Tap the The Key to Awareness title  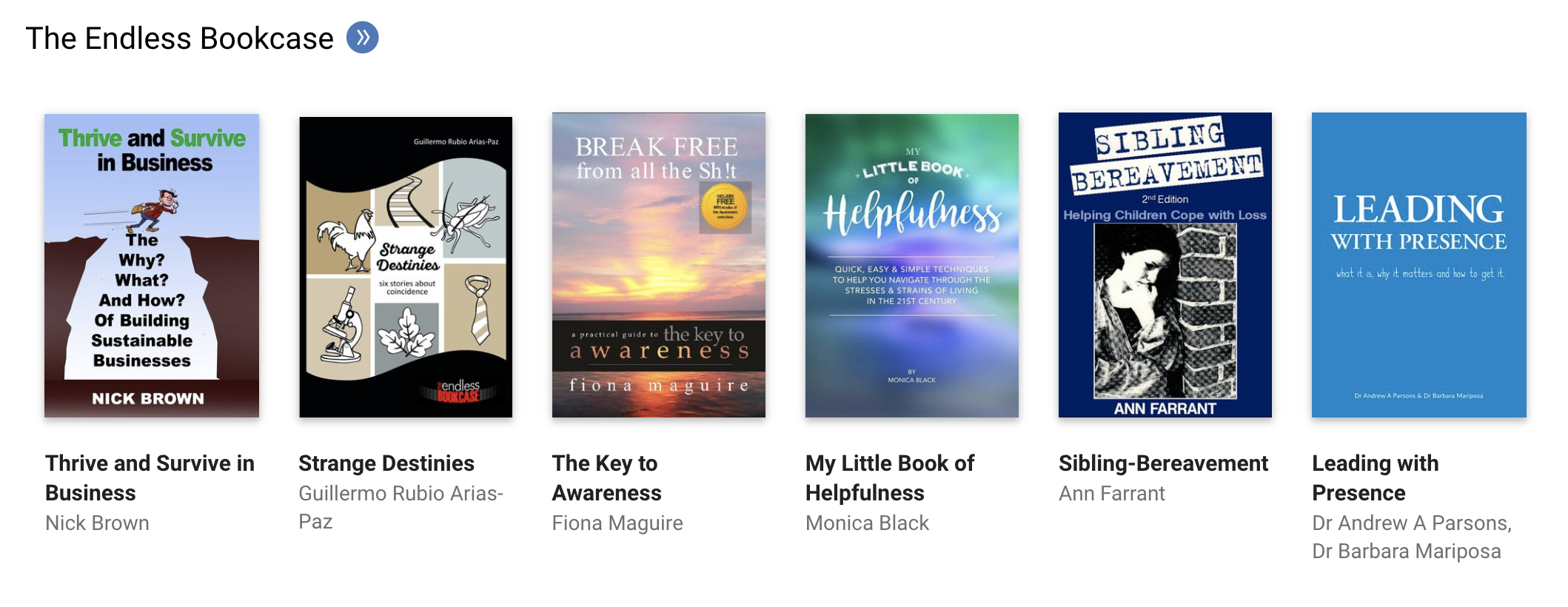click(x=606, y=478)
